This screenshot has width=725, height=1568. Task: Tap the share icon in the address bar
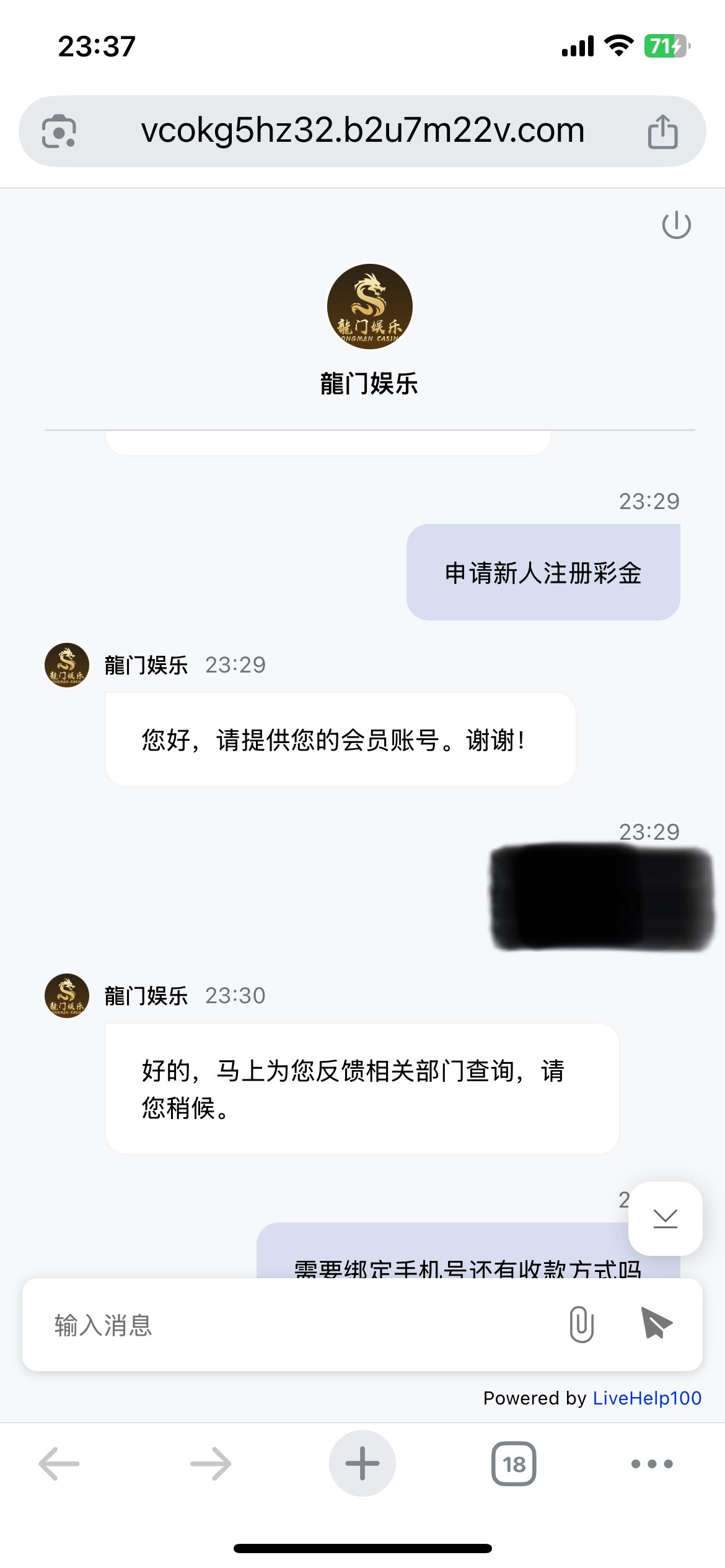coord(664,131)
